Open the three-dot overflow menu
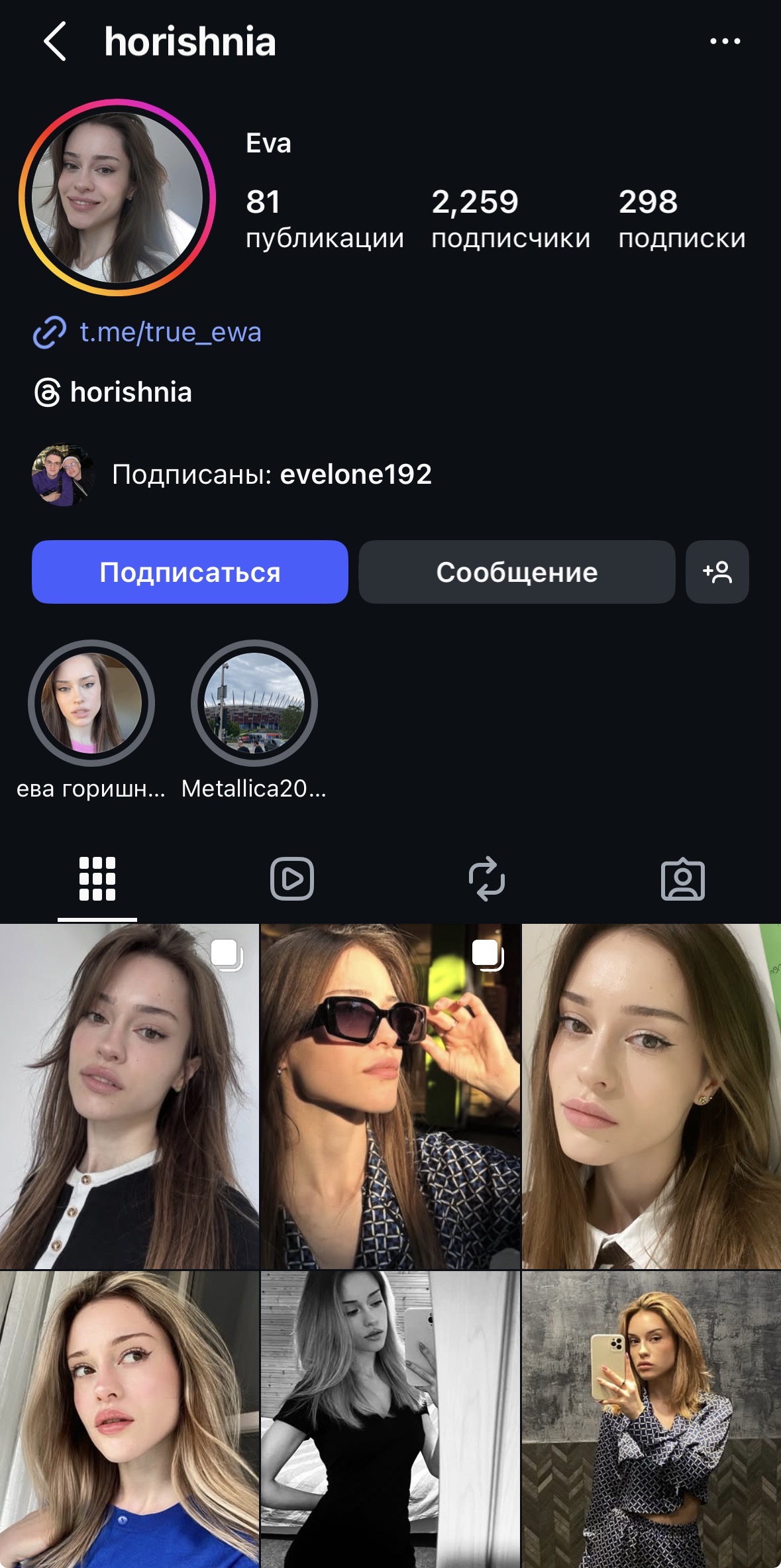This screenshot has width=781, height=1568. click(x=725, y=41)
